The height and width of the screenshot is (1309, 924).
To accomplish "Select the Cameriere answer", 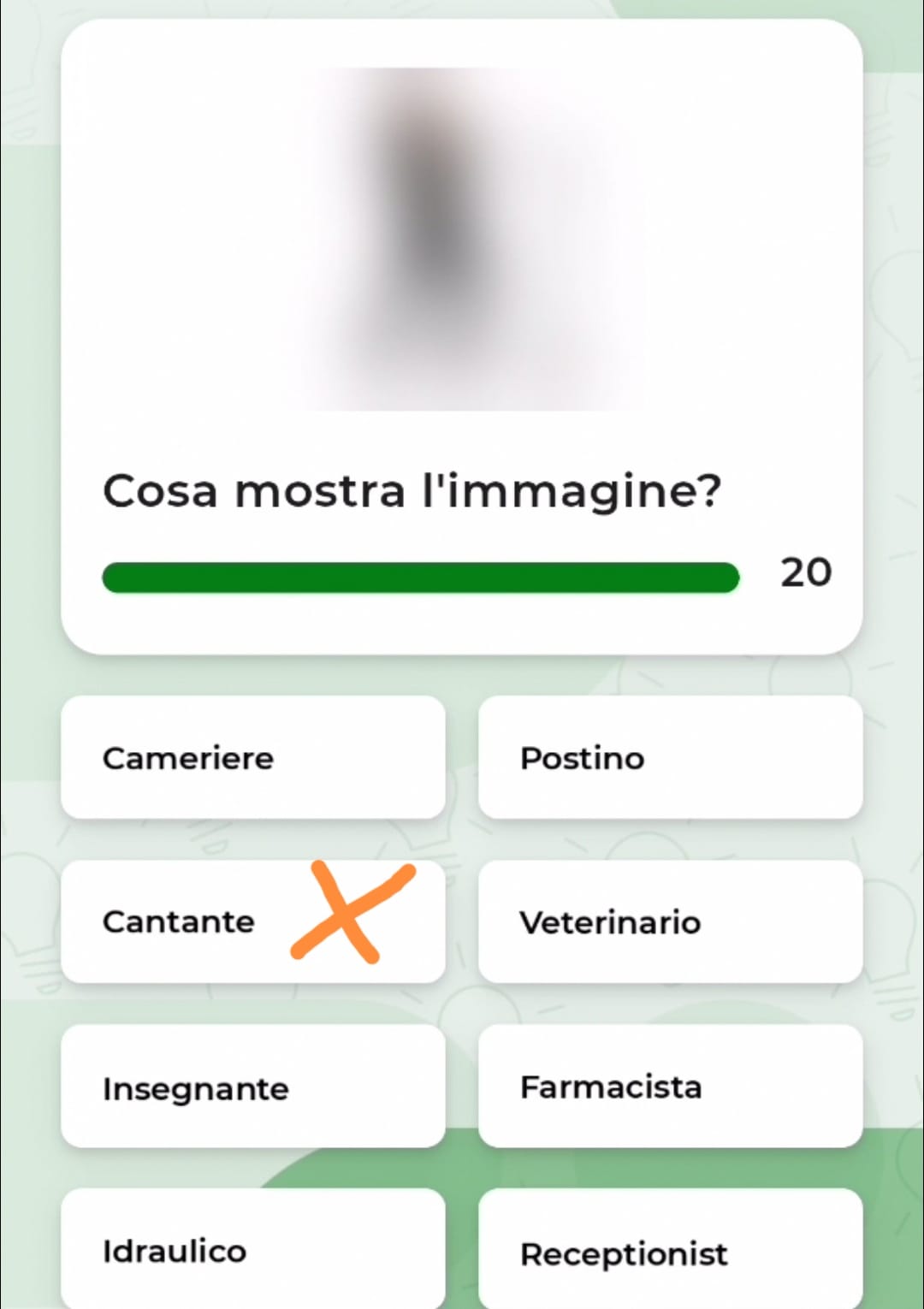I will pyautogui.click(x=252, y=757).
